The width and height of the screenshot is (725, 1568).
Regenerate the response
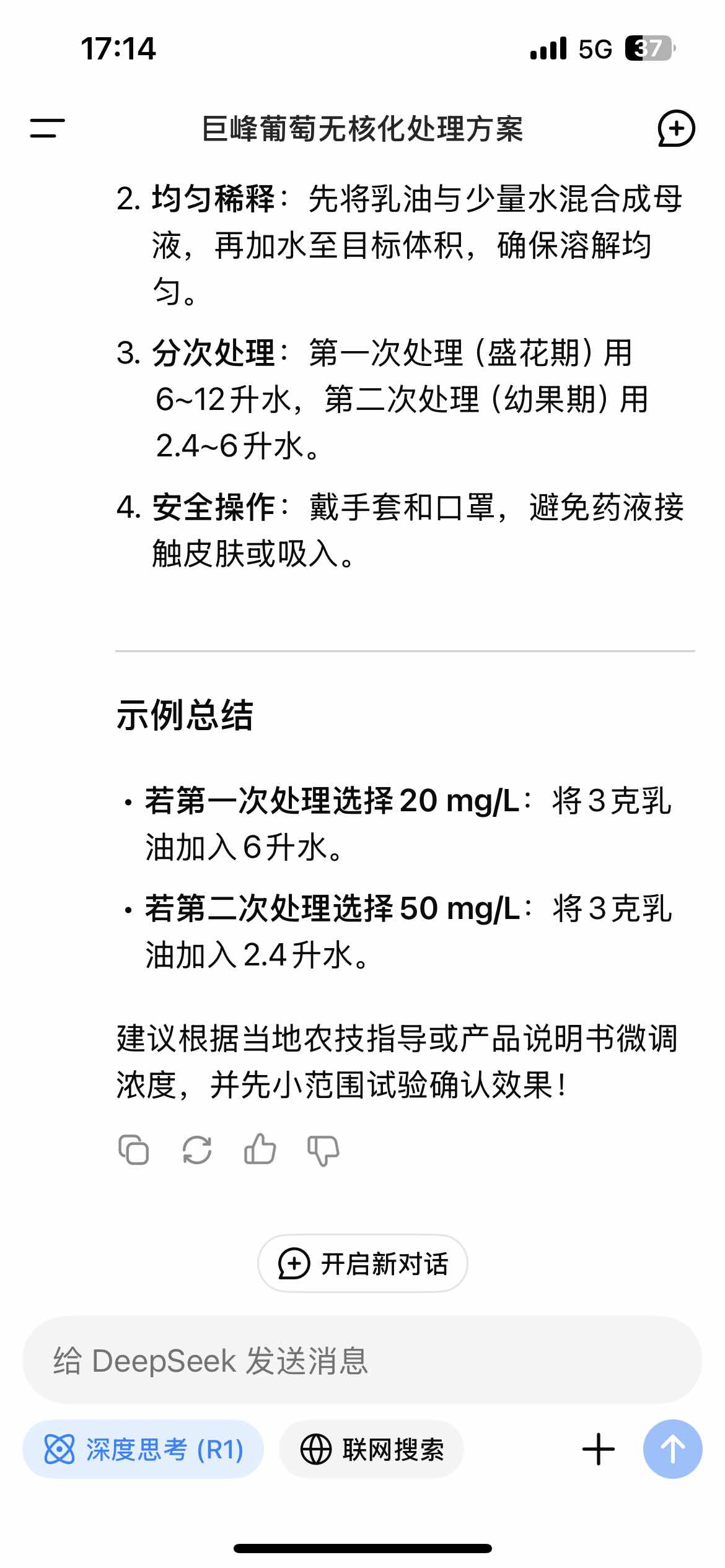point(197,1150)
